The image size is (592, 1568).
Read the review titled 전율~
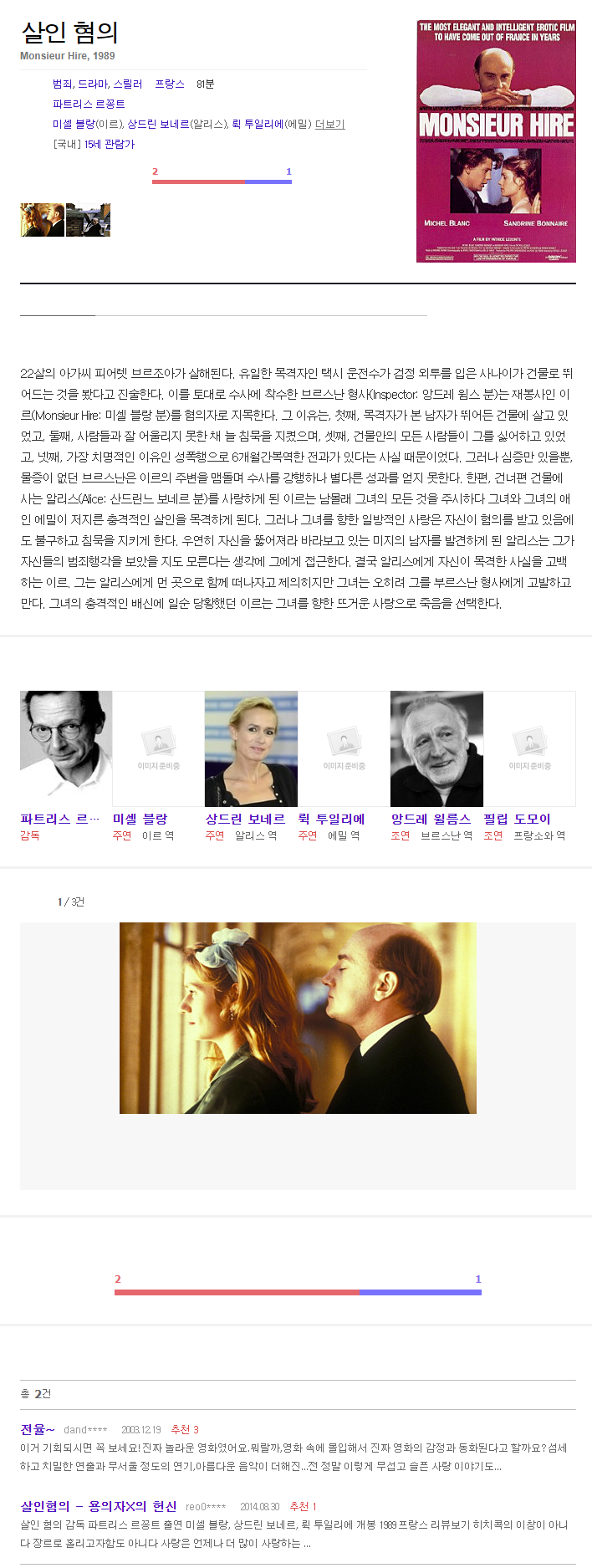point(38,1429)
